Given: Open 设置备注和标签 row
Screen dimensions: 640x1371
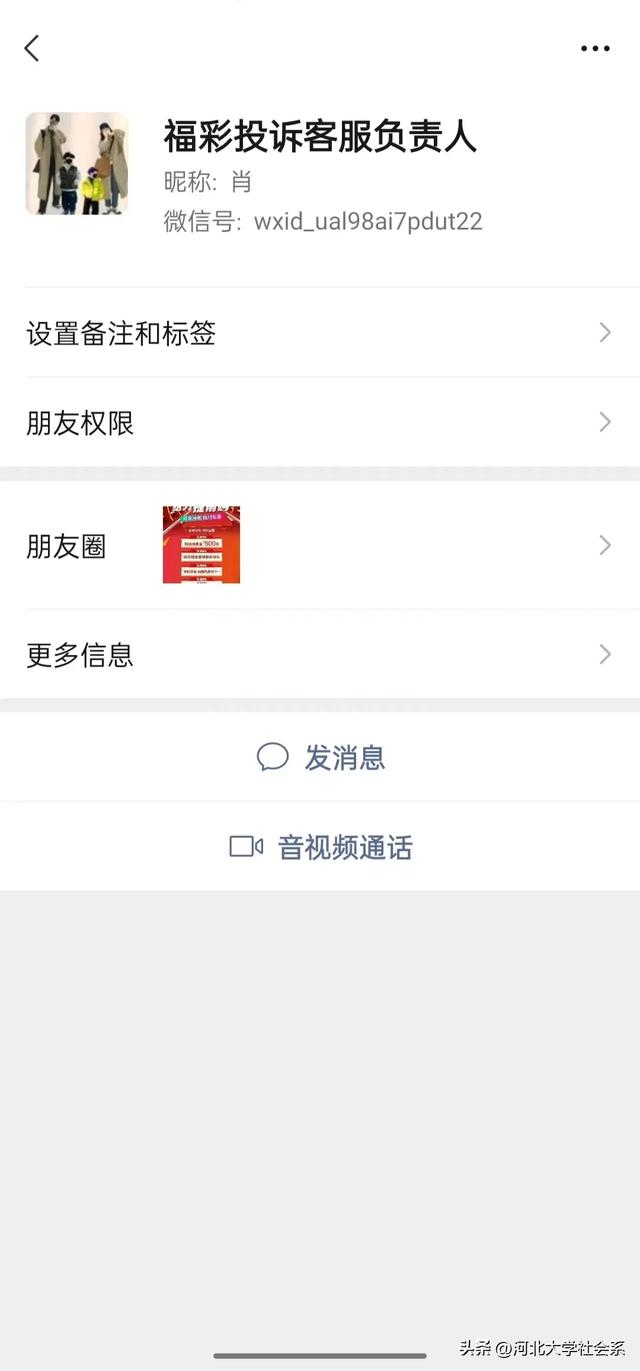Looking at the screenshot, I should 320,333.
